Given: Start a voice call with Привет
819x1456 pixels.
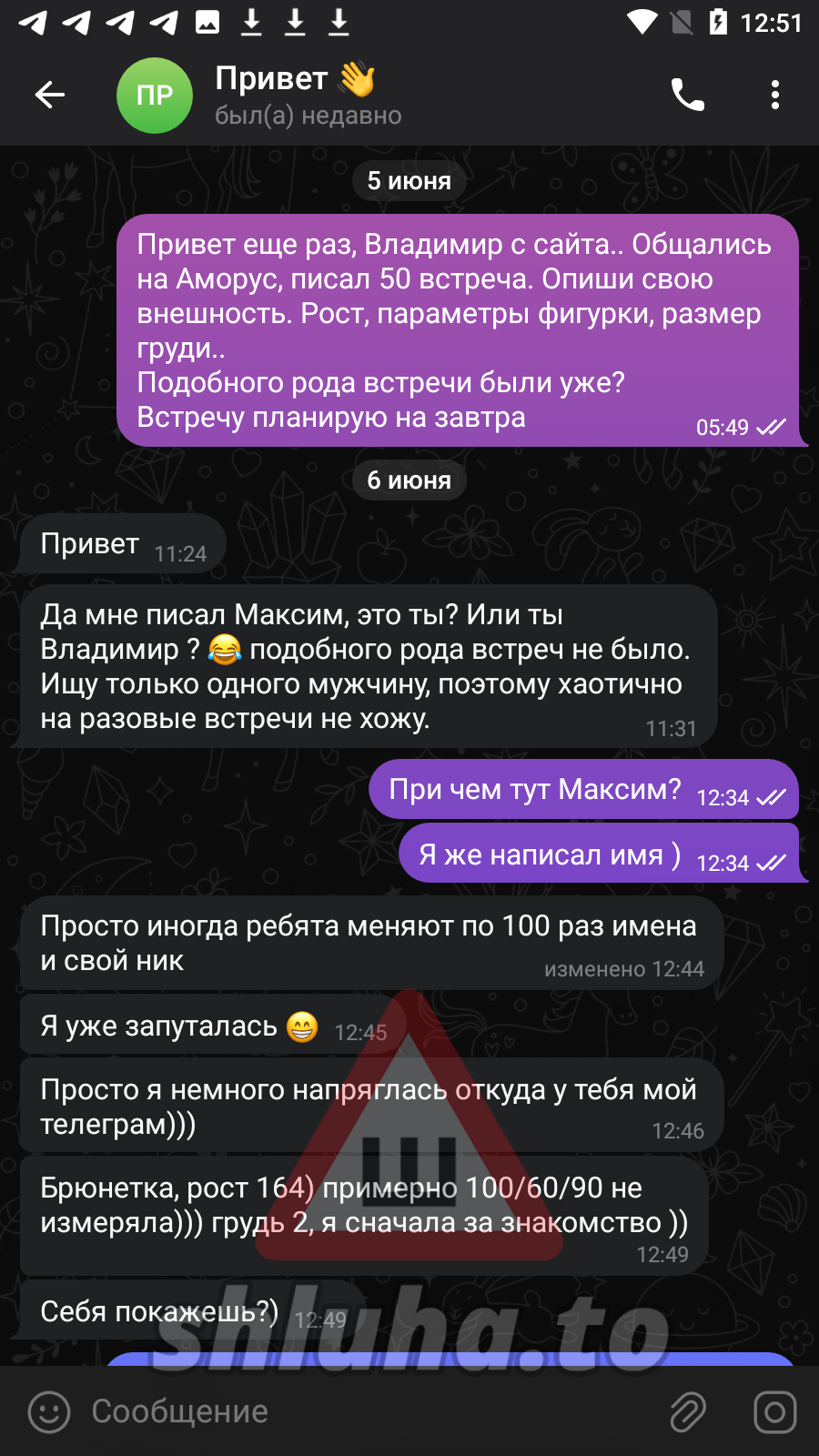Looking at the screenshot, I should click(x=687, y=95).
